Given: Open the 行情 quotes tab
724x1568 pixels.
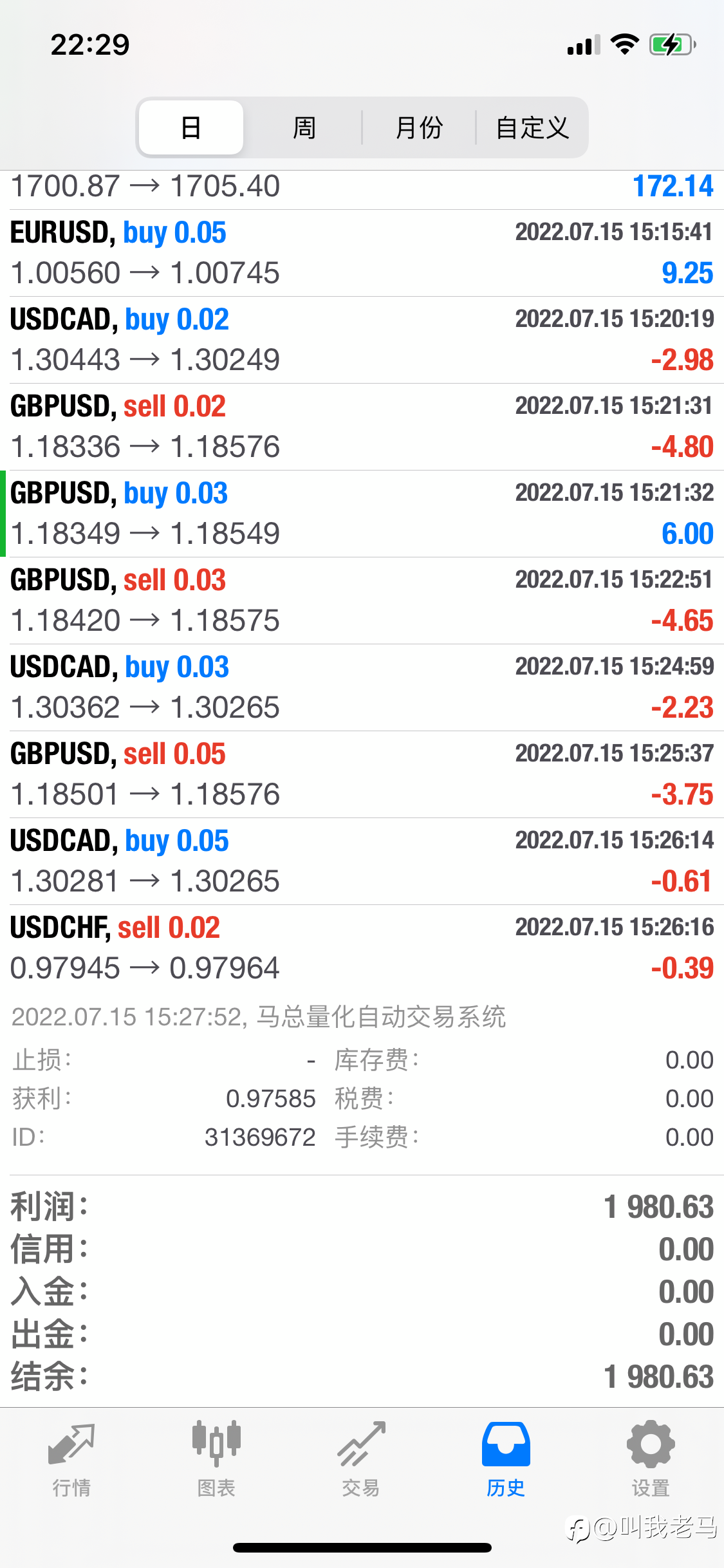Looking at the screenshot, I should point(71,1459).
